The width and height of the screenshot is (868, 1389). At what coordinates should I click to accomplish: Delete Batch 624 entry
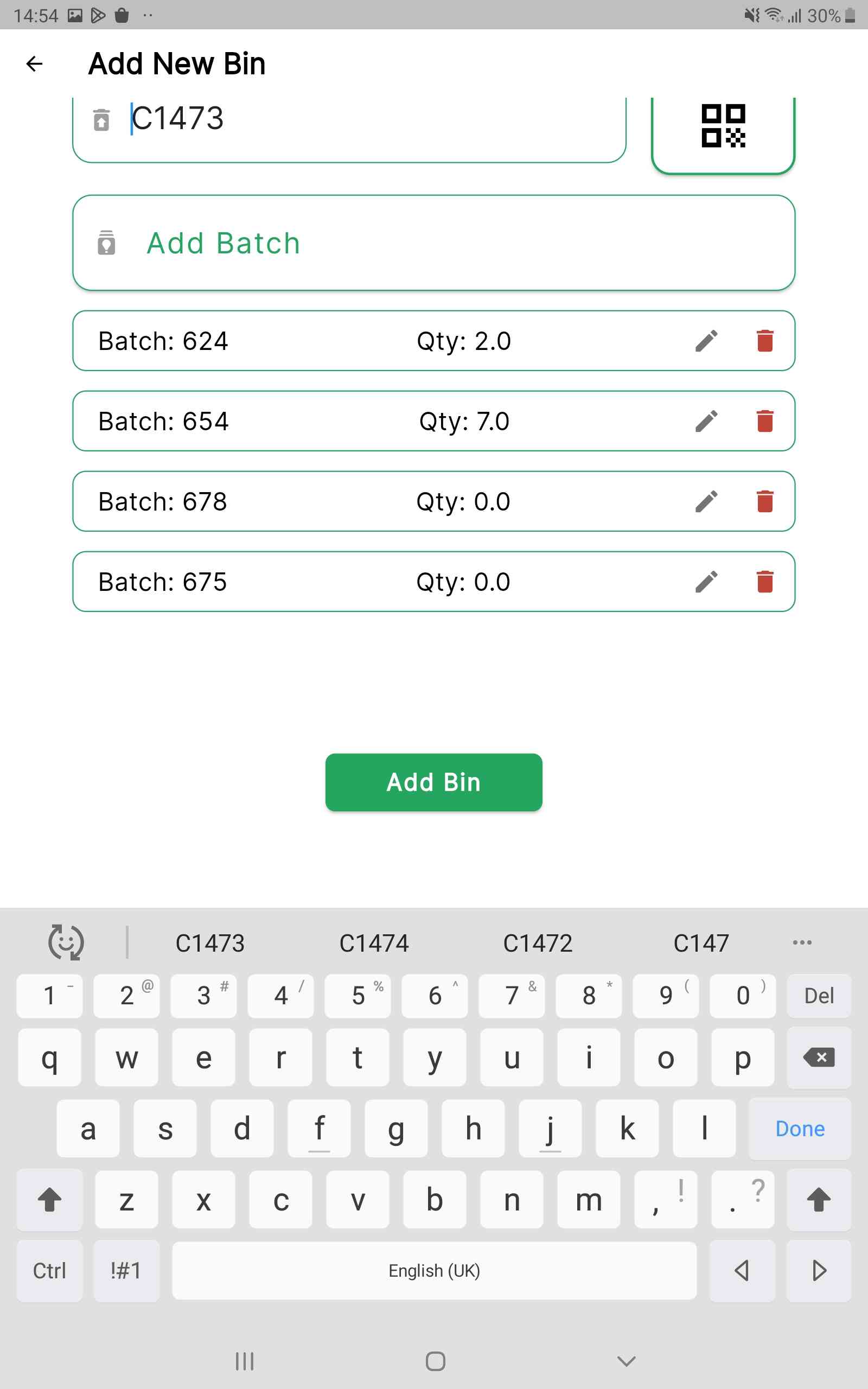pyautogui.click(x=765, y=341)
